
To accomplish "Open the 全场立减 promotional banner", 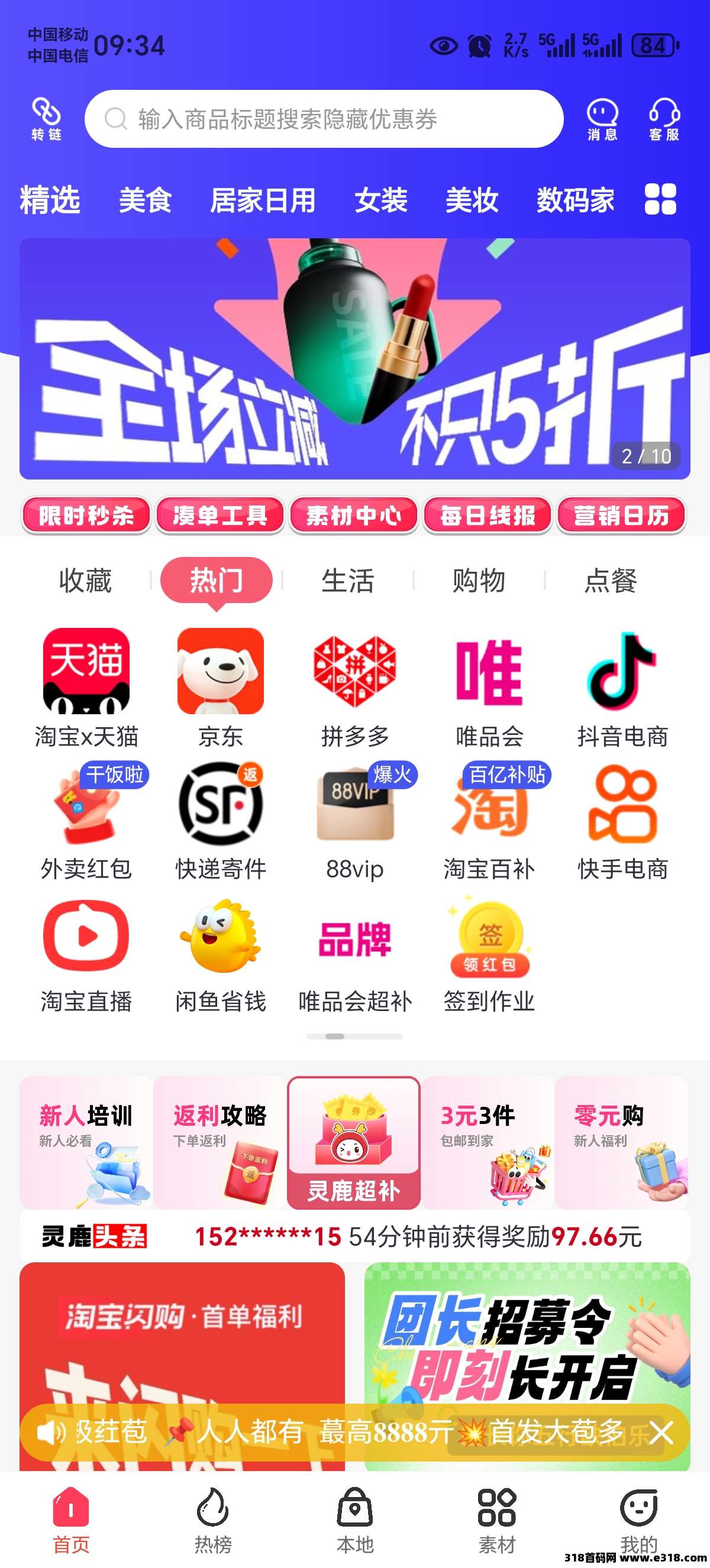I will pos(355,358).
